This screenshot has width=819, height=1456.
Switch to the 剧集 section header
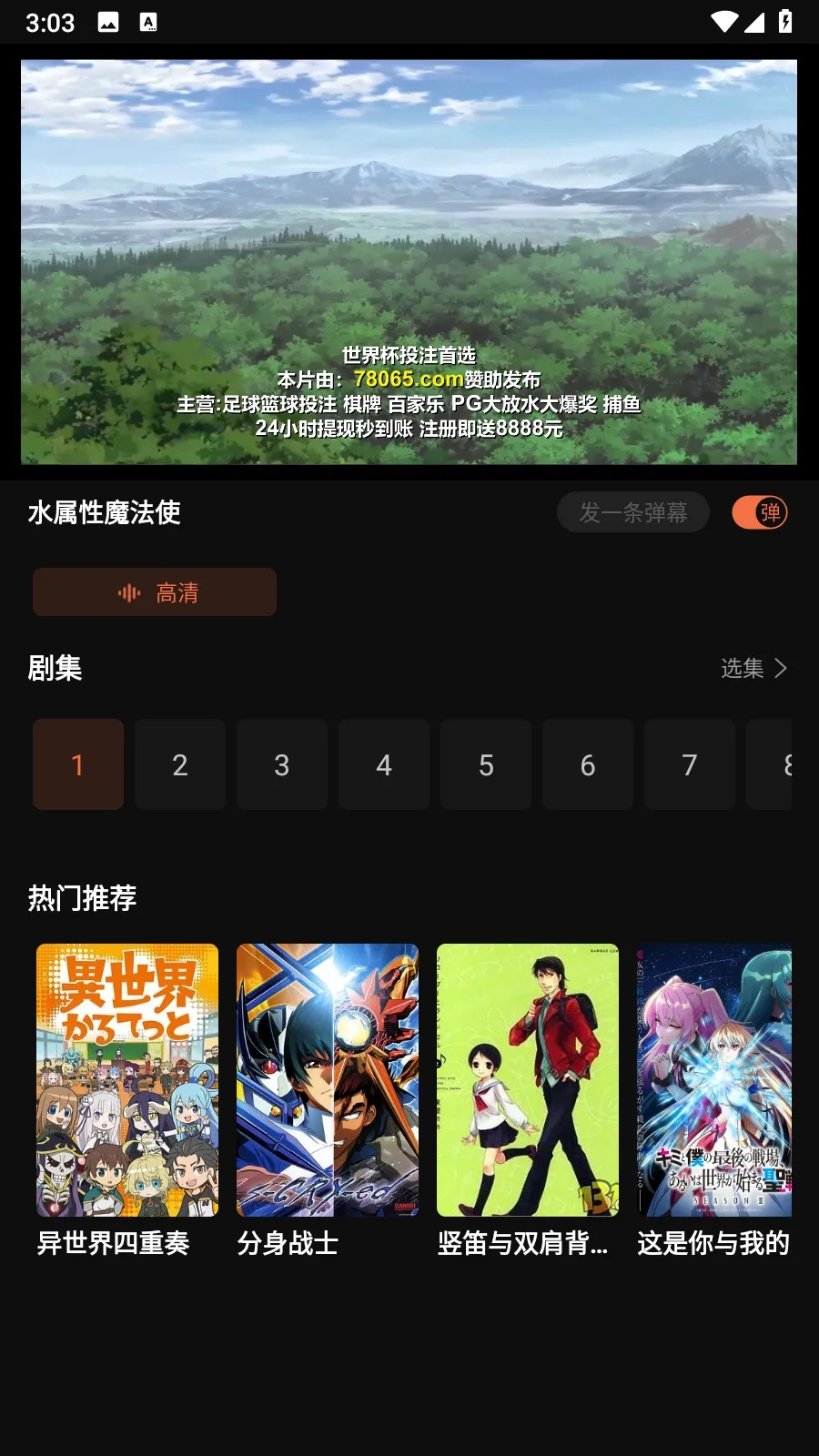click(56, 669)
